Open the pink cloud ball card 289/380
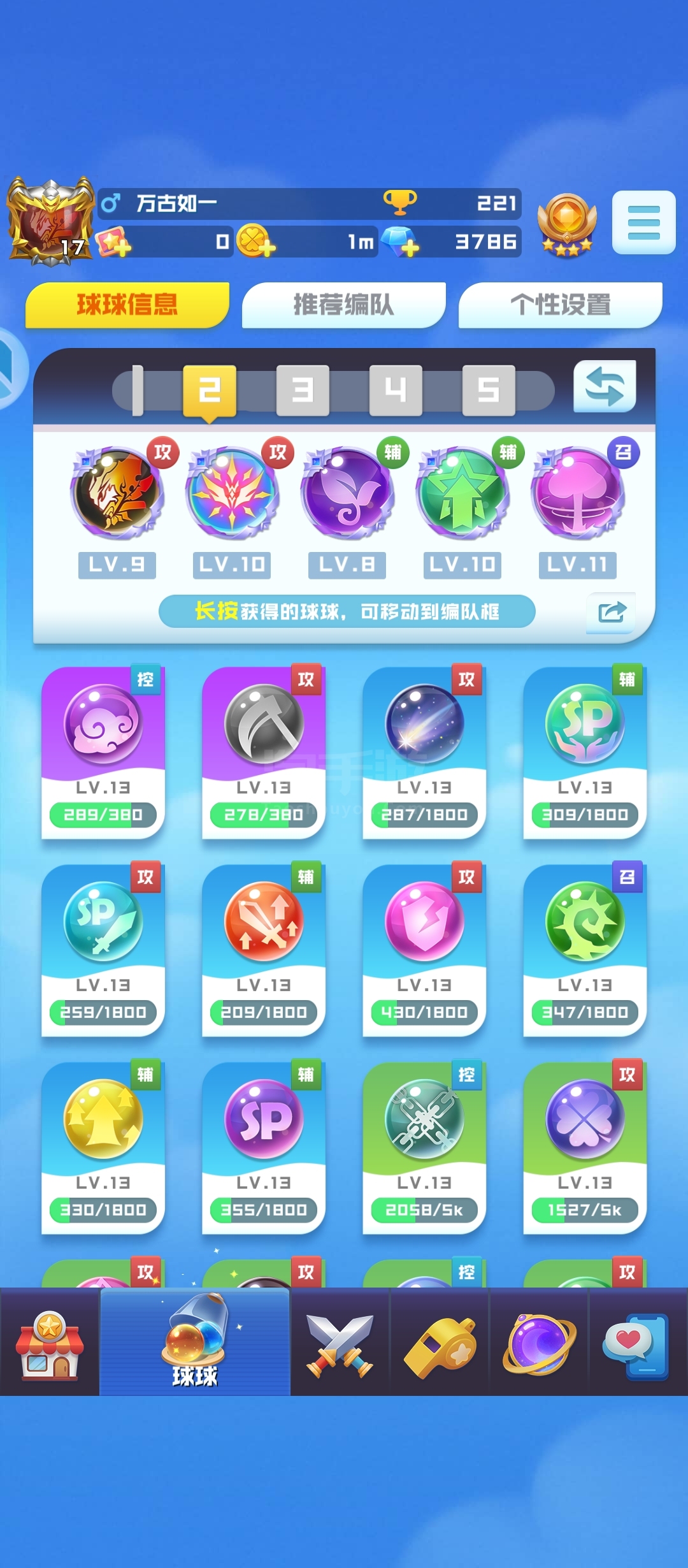 point(103,753)
